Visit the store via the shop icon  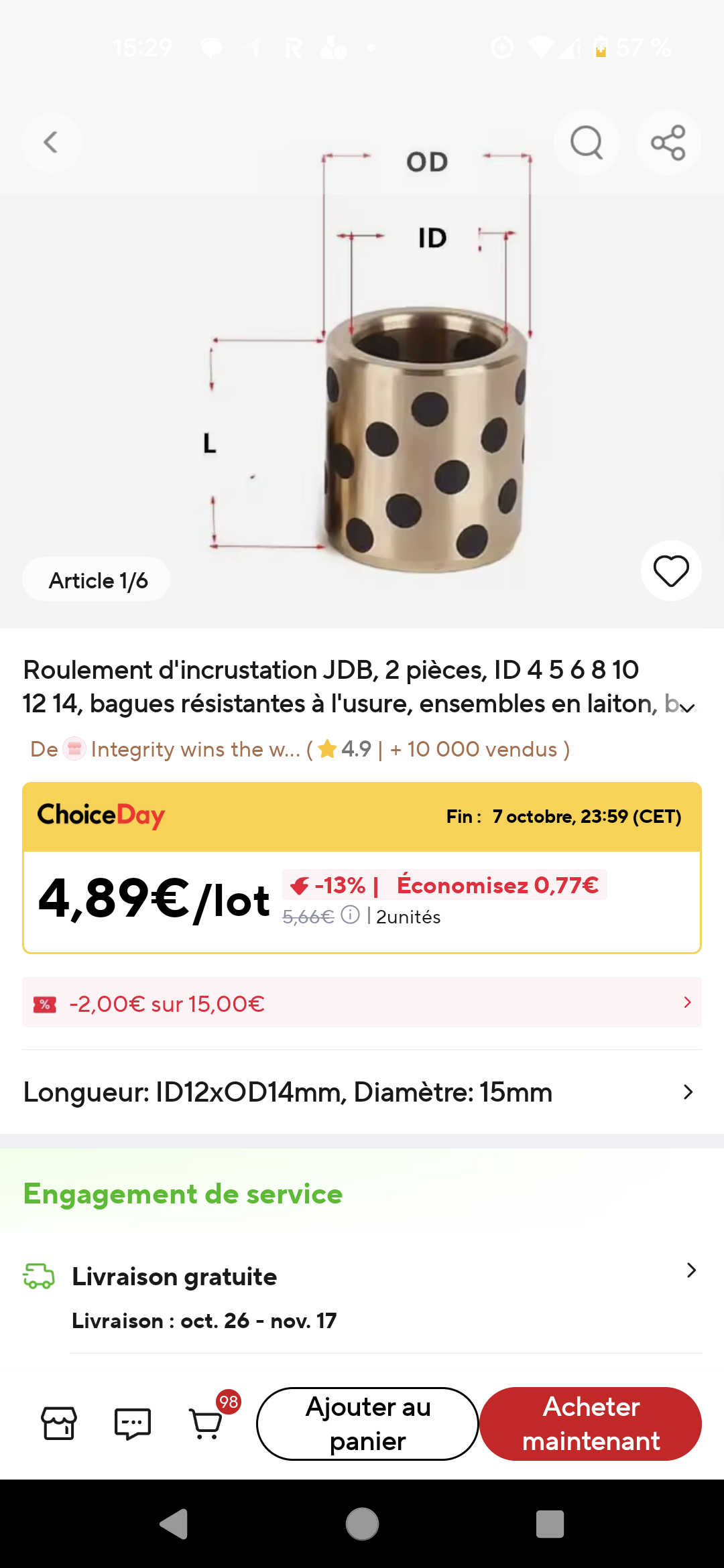[59, 1423]
